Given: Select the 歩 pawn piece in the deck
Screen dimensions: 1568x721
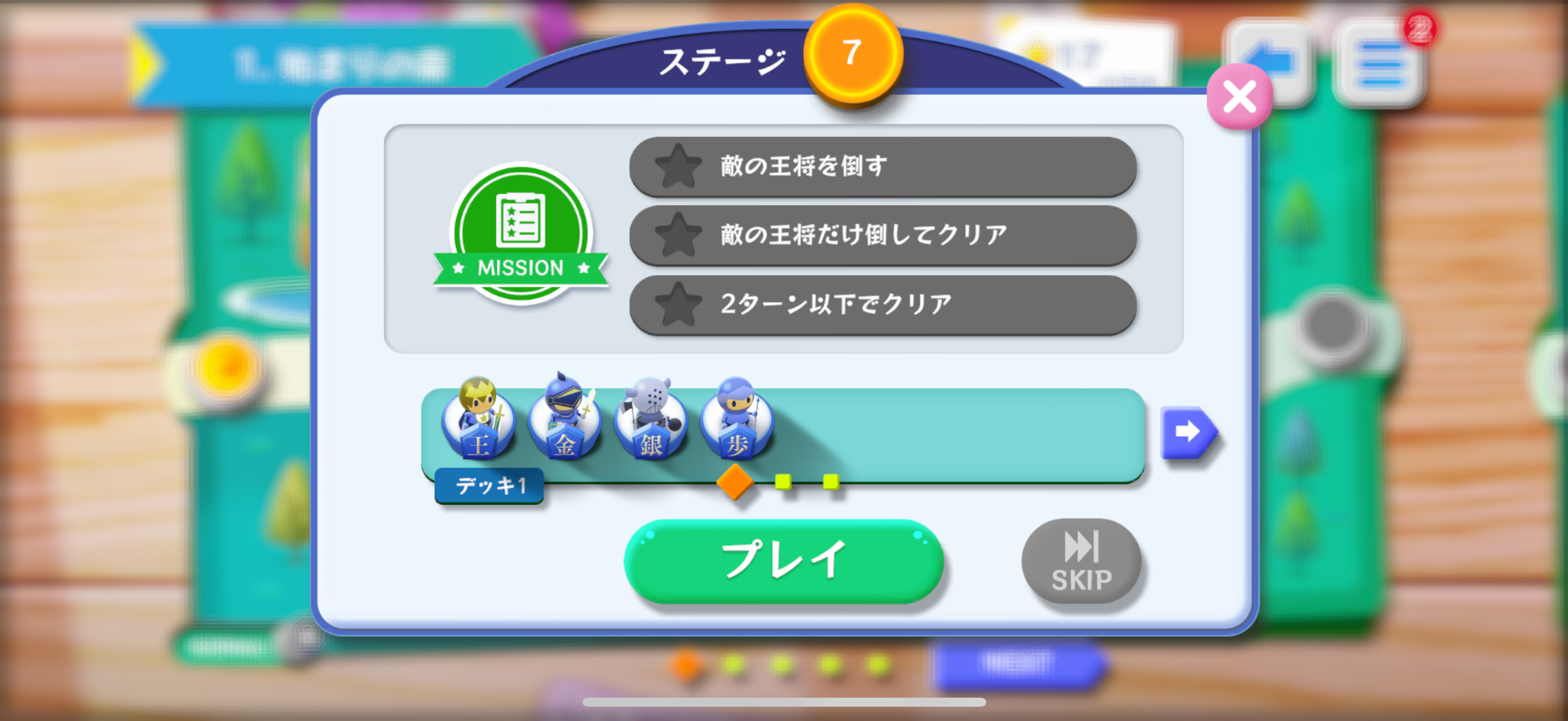Looking at the screenshot, I should pyautogui.click(x=737, y=421).
